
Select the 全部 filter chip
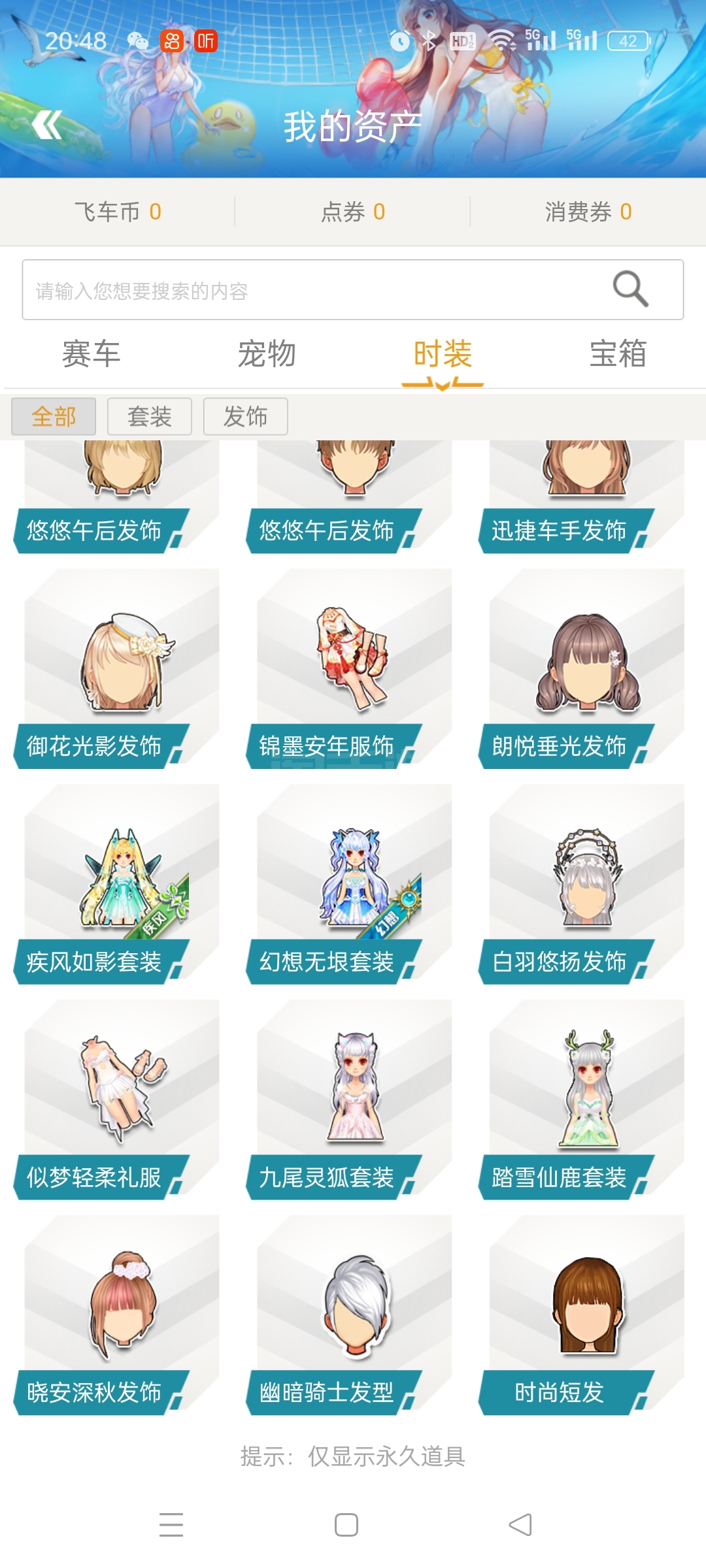(x=54, y=416)
